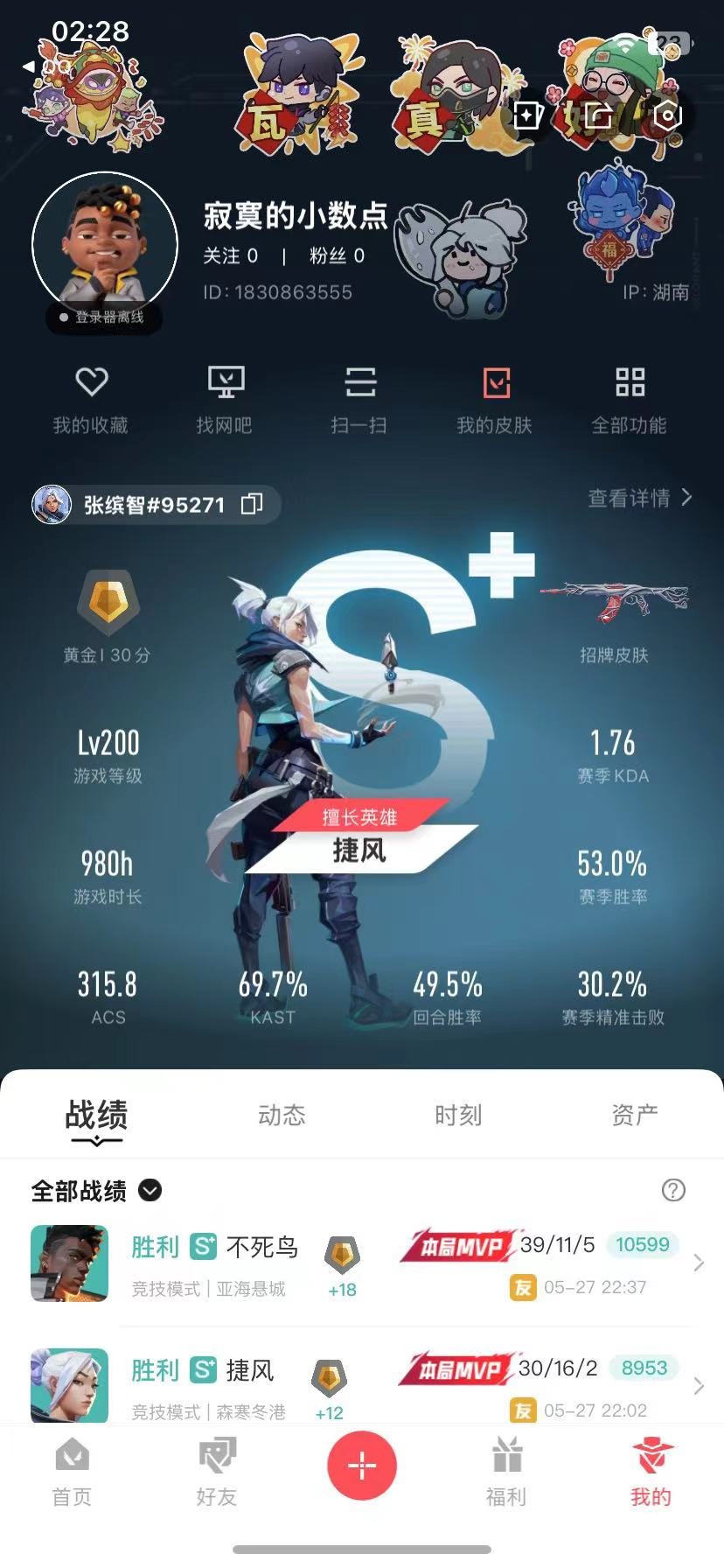Screen dimensions: 724x1568
Task: Copy the game ID 张缤智#95271
Action: pos(252,504)
